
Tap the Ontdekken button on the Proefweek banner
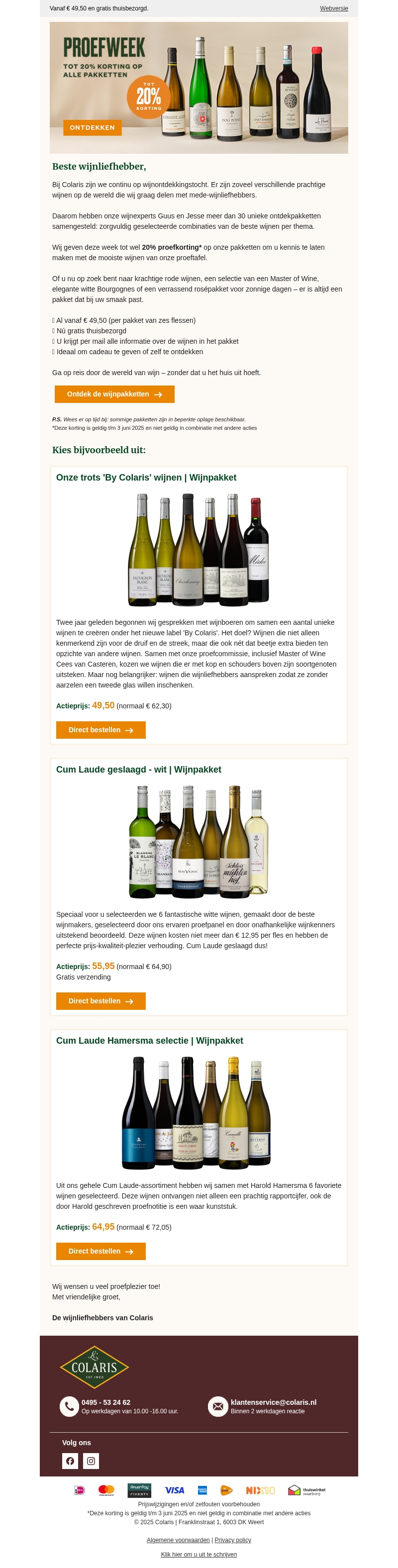point(92,128)
